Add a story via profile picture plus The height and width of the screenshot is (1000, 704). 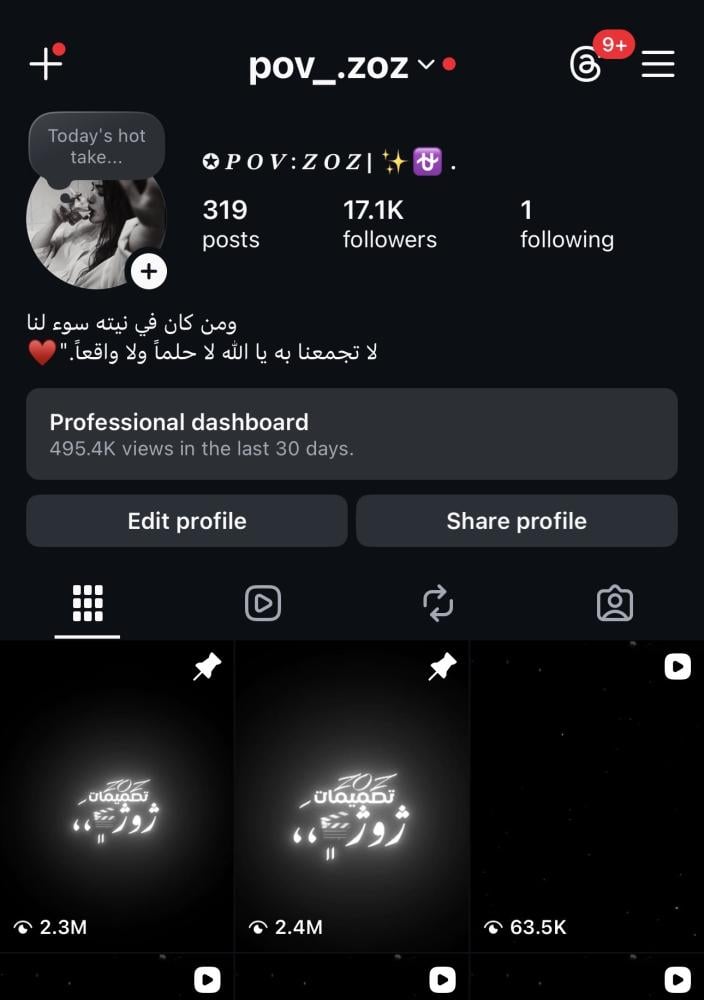pyautogui.click(x=148, y=270)
